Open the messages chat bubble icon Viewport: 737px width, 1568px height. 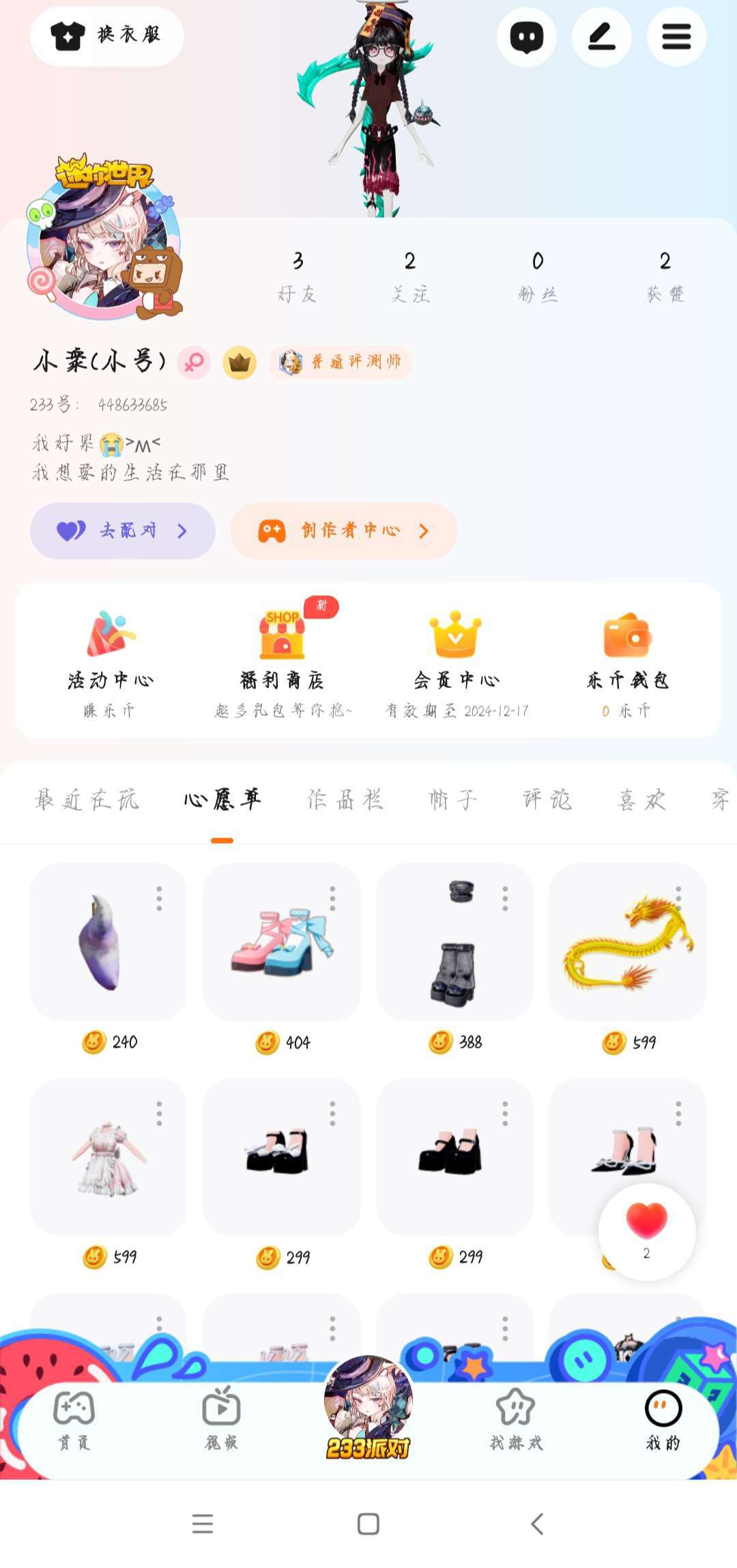(x=526, y=37)
